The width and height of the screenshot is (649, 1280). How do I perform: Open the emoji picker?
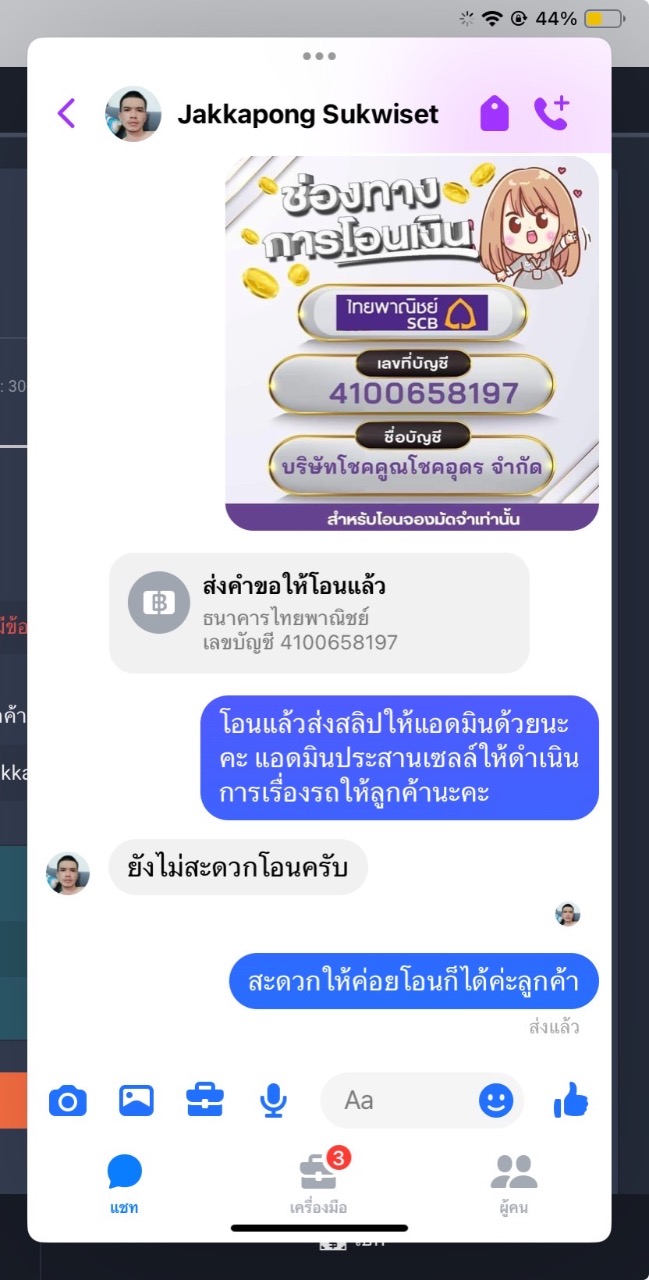tap(495, 1101)
